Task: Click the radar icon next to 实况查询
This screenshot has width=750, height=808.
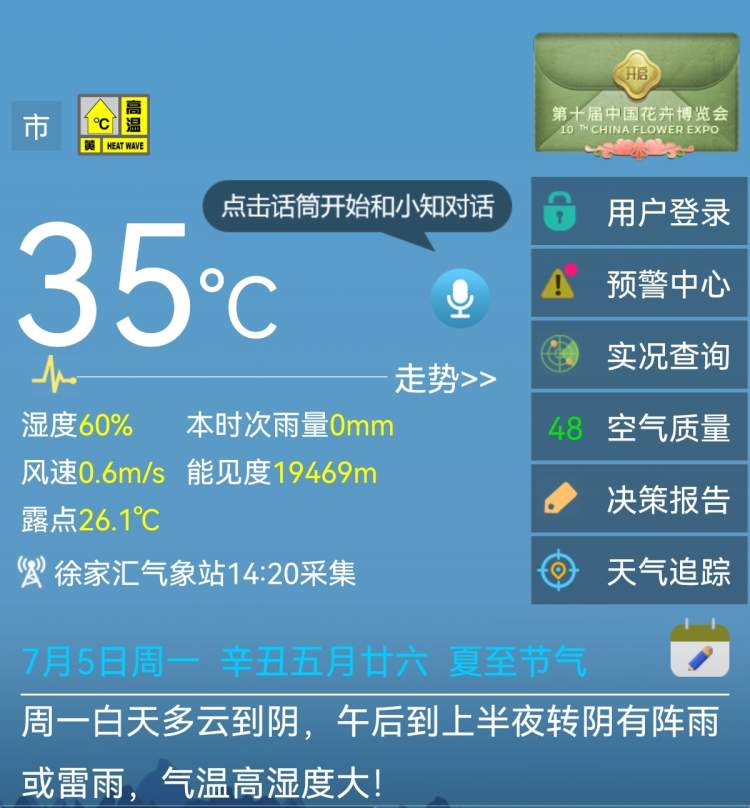Action: (x=560, y=354)
